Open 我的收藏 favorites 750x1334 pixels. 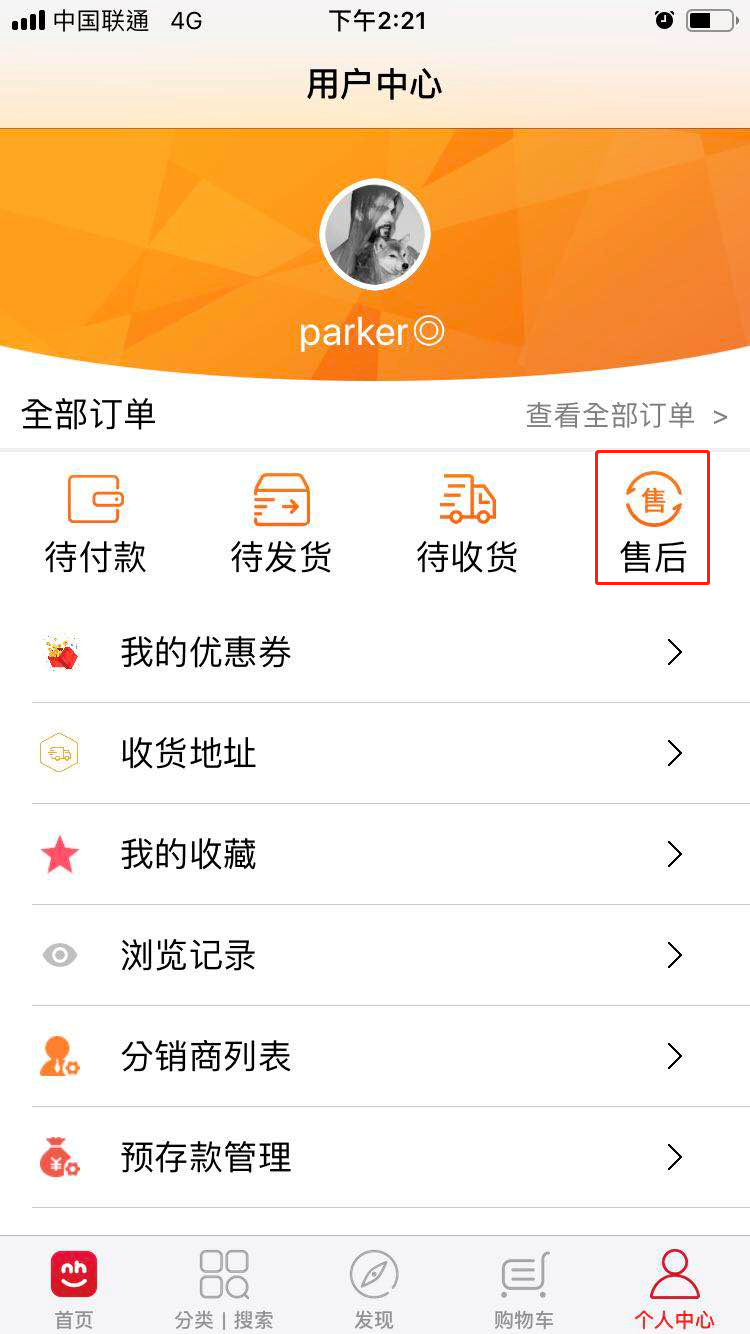click(x=375, y=854)
